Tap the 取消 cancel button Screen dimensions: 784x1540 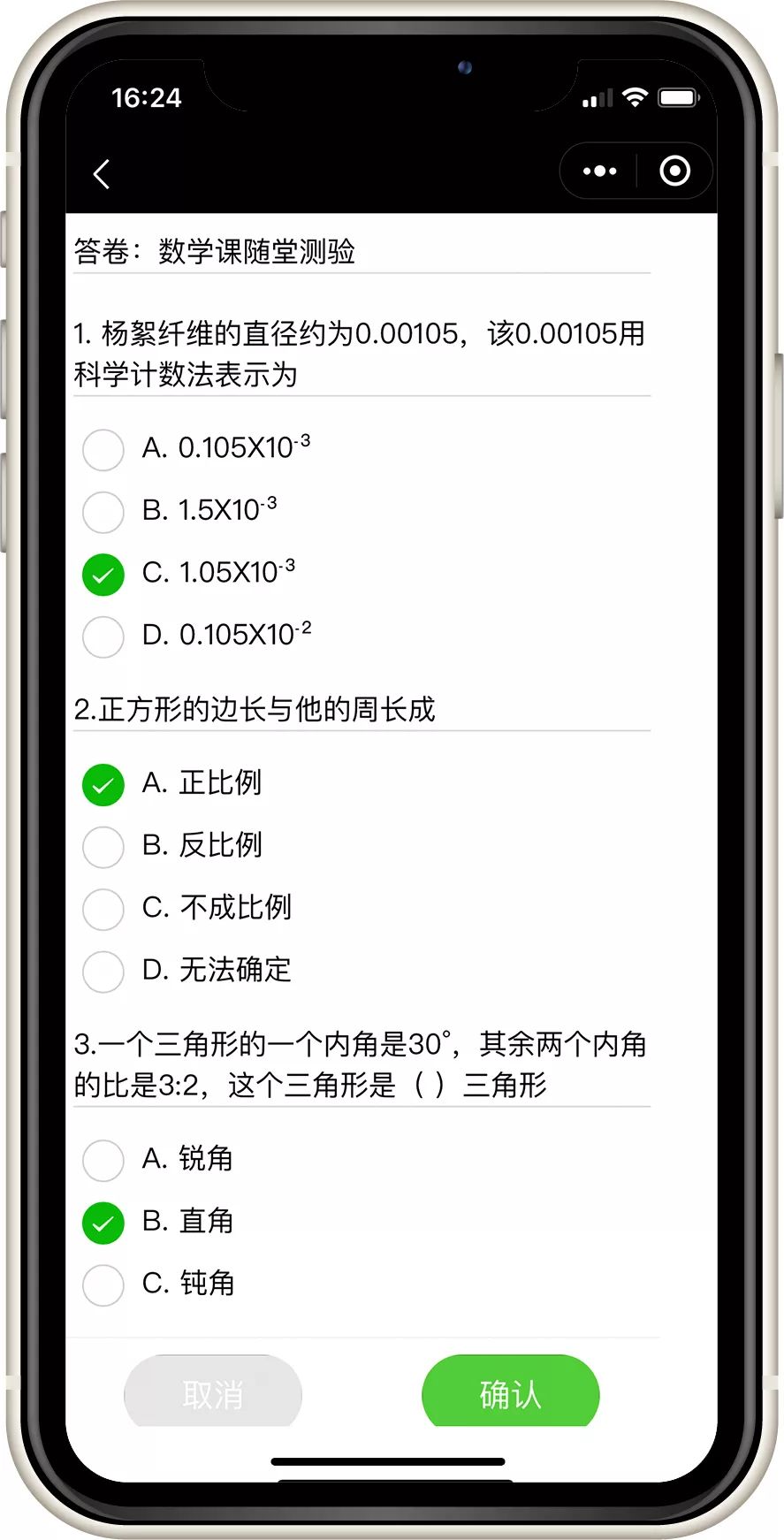pos(213,1391)
